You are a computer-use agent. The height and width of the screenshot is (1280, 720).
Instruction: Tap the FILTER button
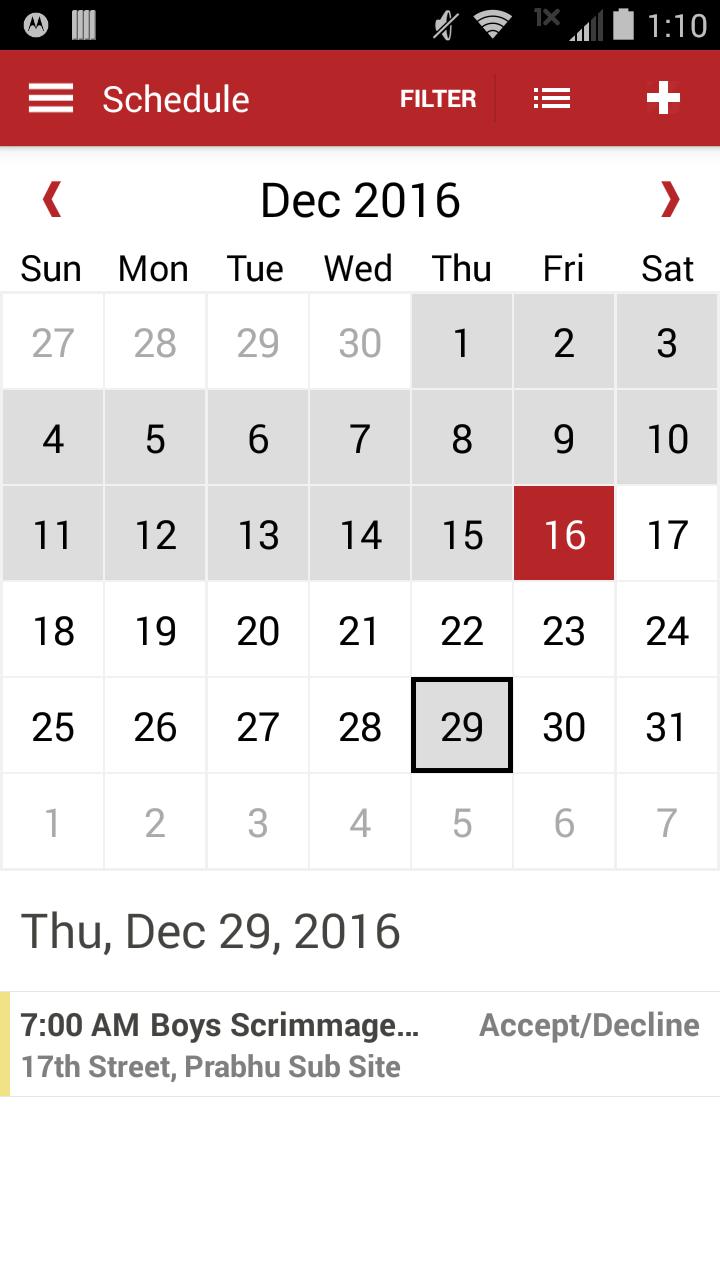point(438,99)
